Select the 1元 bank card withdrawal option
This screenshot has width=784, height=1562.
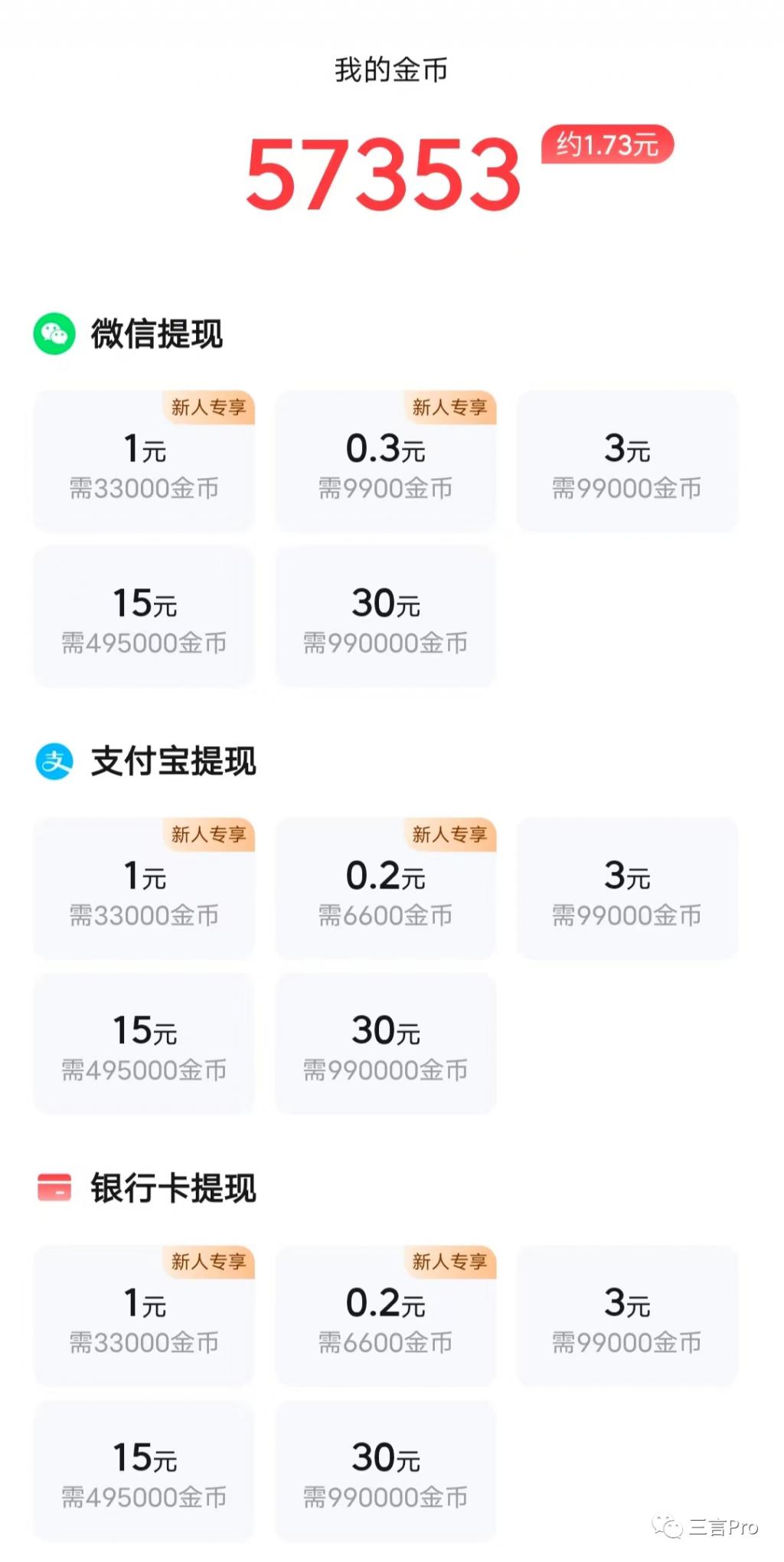coord(144,1316)
